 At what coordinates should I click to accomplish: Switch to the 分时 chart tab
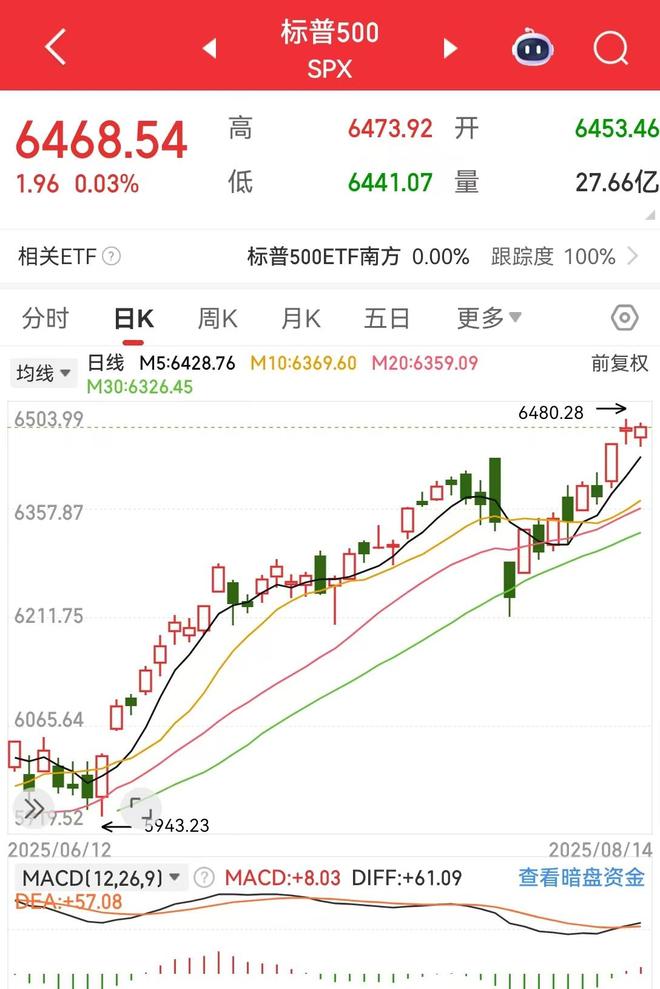pos(46,319)
